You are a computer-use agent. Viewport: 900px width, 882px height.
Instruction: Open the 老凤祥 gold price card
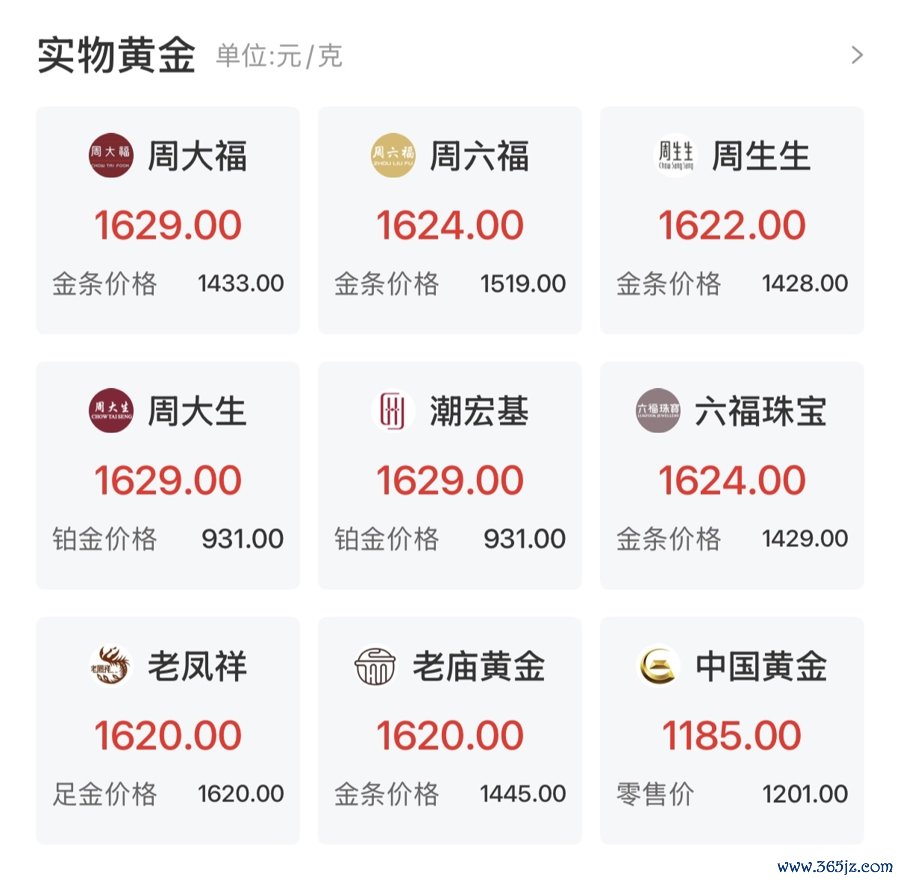click(168, 730)
